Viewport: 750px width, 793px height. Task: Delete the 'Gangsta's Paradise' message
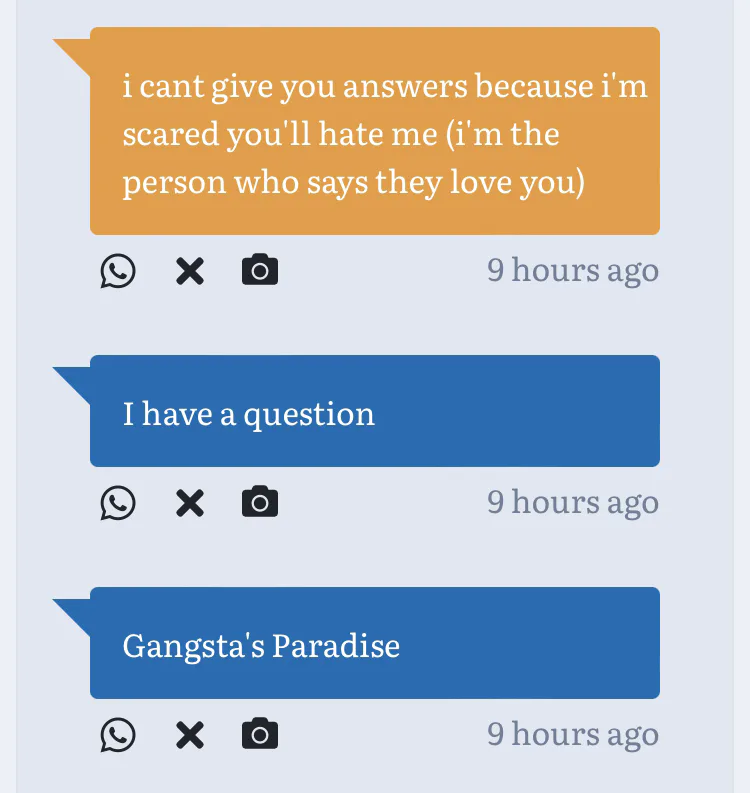(x=189, y=735)
